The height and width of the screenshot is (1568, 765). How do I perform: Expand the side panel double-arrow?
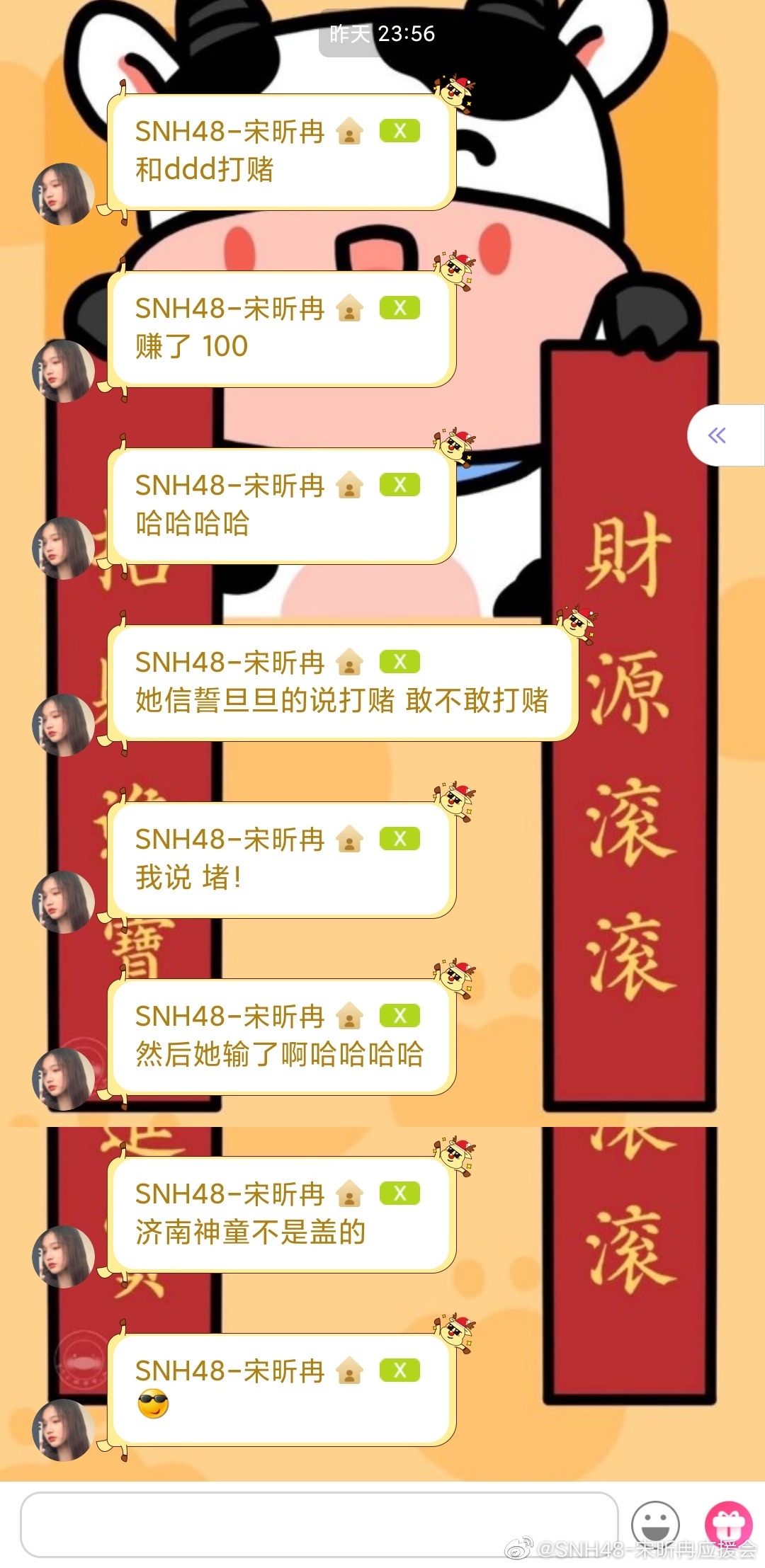pyautogui.click(x=718, y=435)
